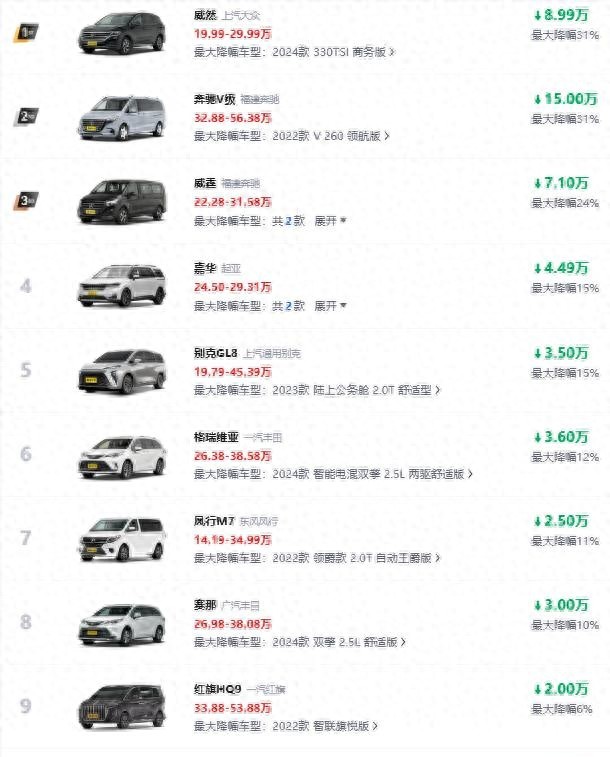The height and width of the screenshot is (757, 610).
Task: Expand the 威霆 models list
Action: click(x=332, y=220)
